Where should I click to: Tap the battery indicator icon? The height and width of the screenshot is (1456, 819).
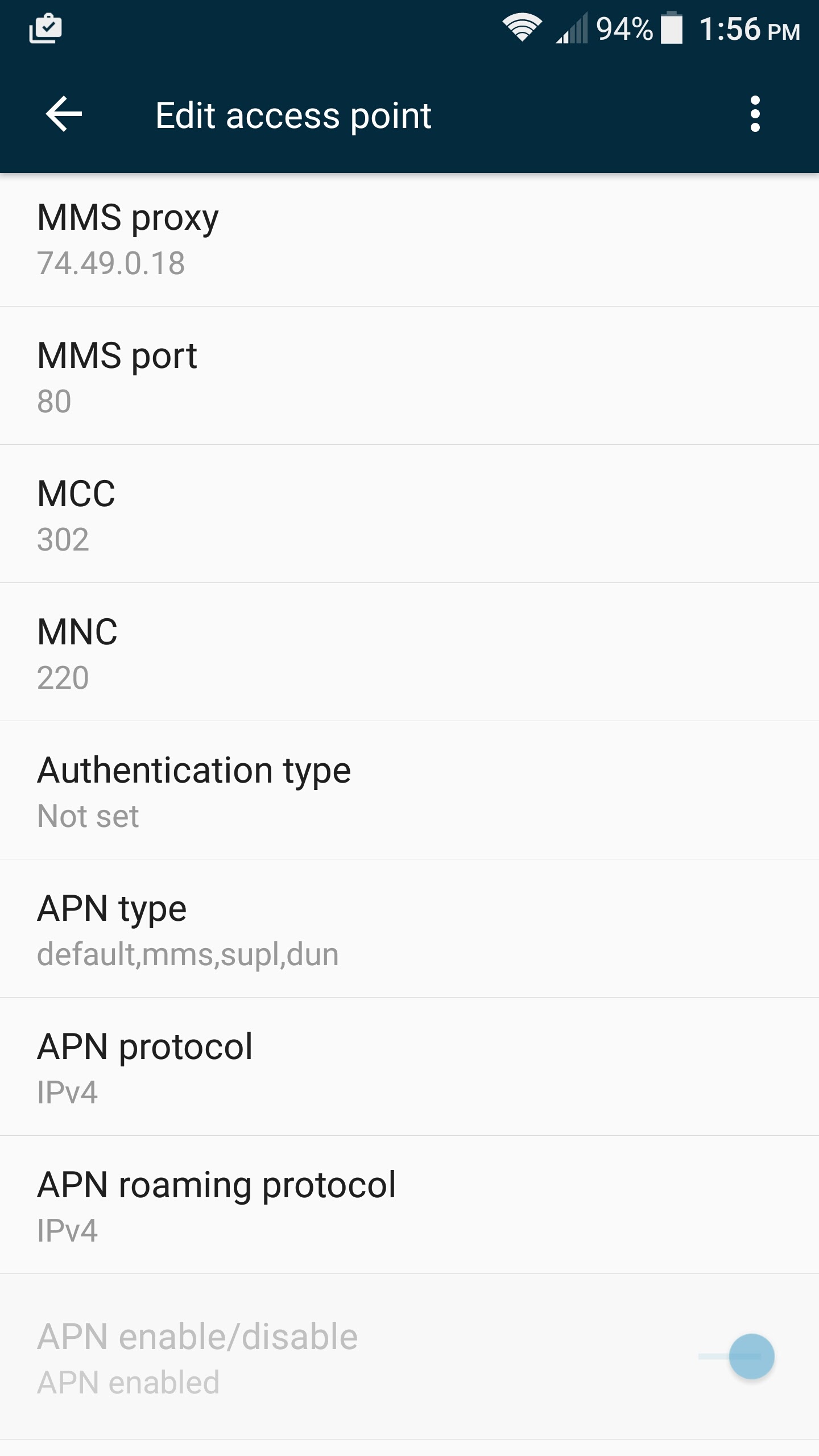click(671, 28)
